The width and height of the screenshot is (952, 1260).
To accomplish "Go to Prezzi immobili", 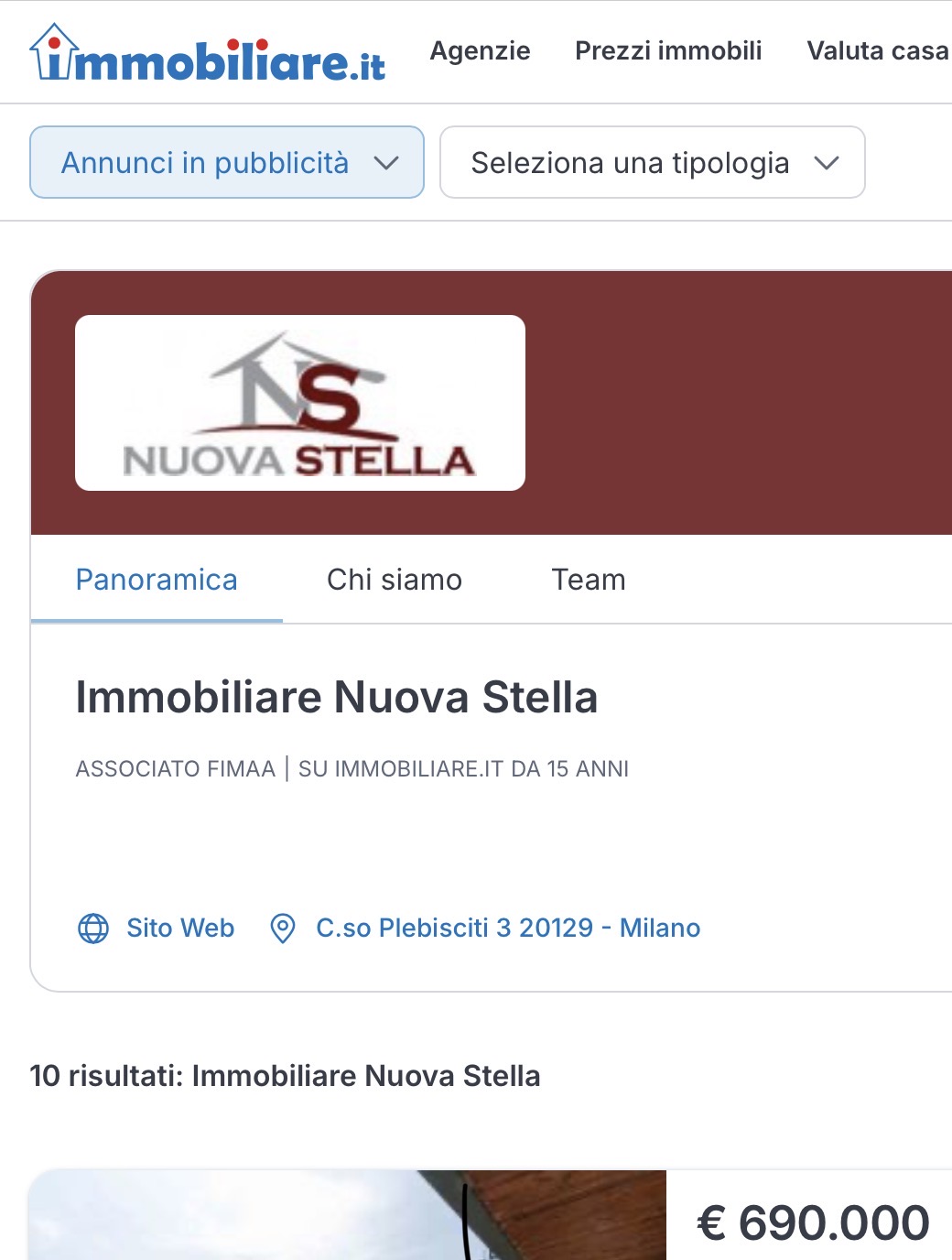I will click(x=668, y=50).
